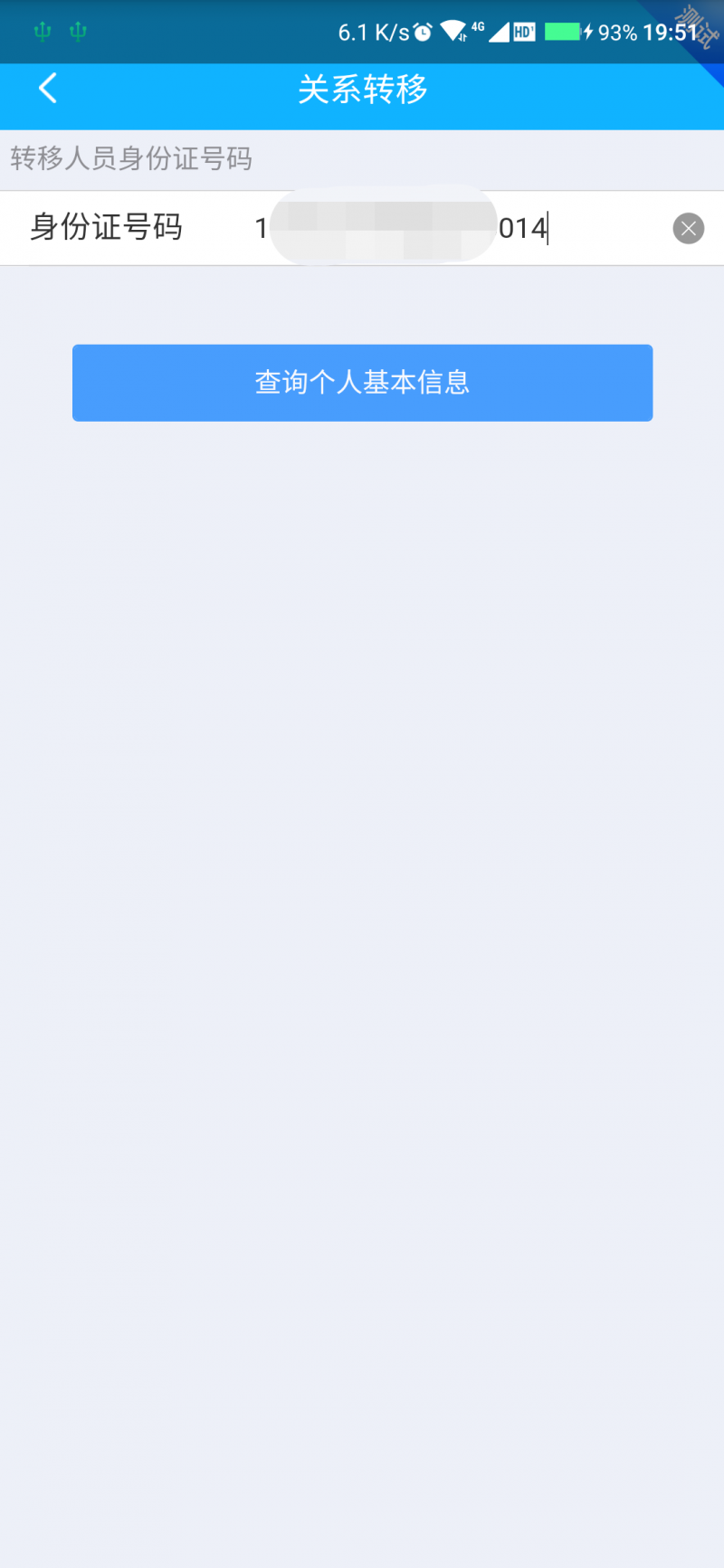The width and height of the screenshot is (724, 1568).
Task: Clear the 身份证号码 field
Action: tap(689, 228)
